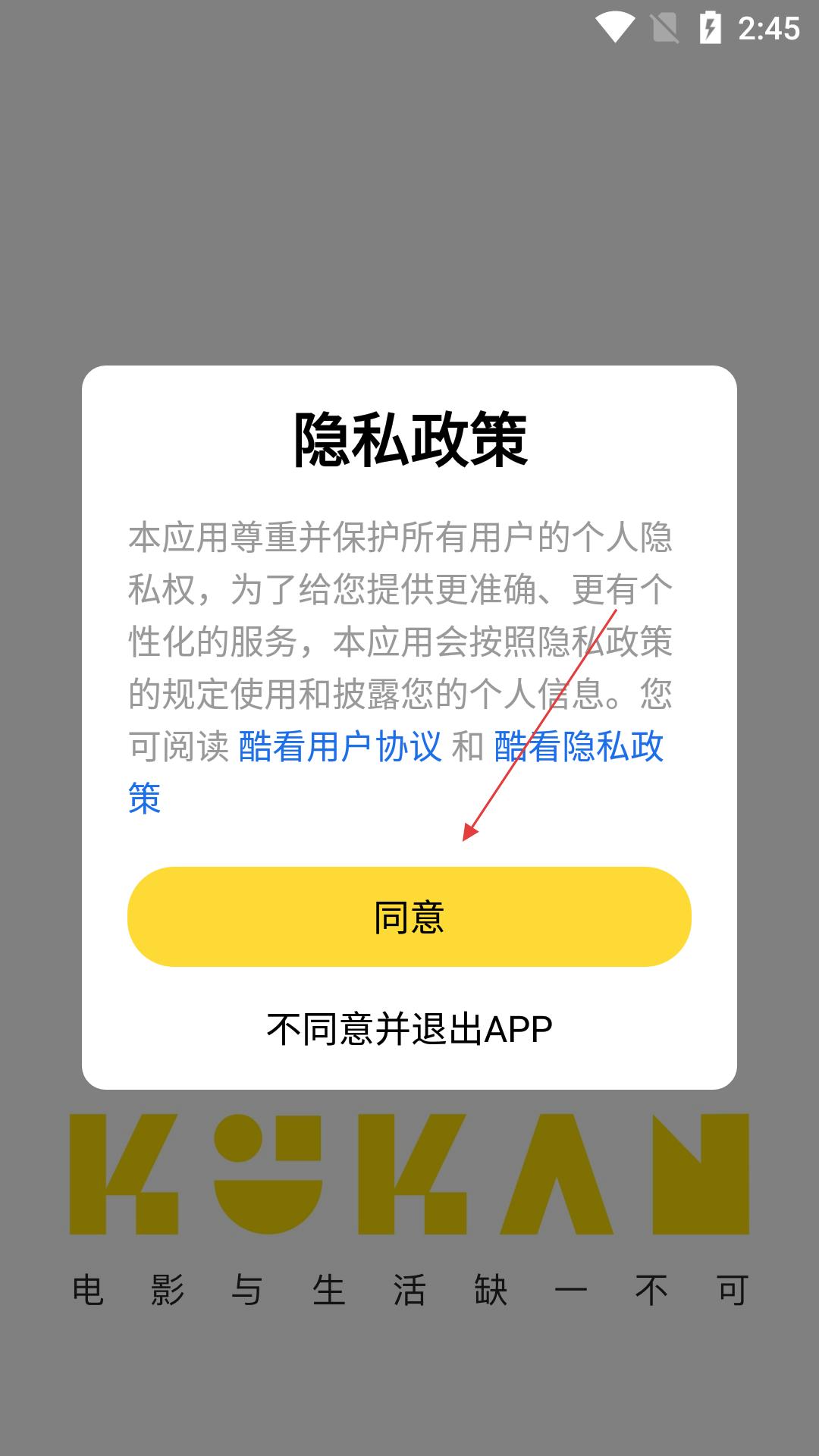
Task: Tap the yellow 同意 button
Action: point(409,916)
